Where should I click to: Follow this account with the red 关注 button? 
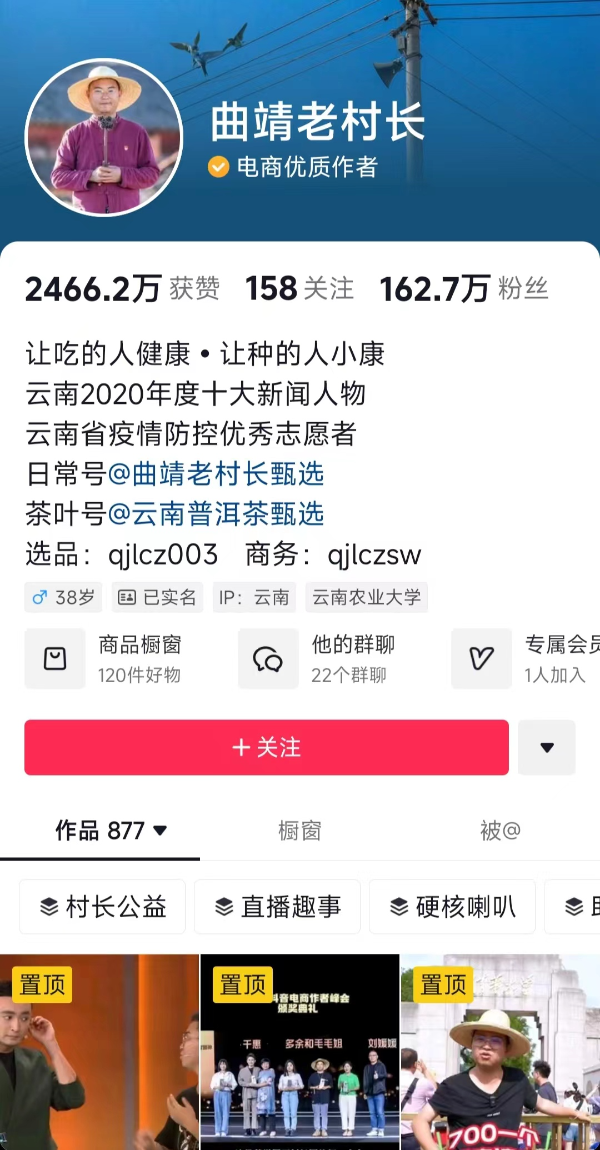(266, 747)
